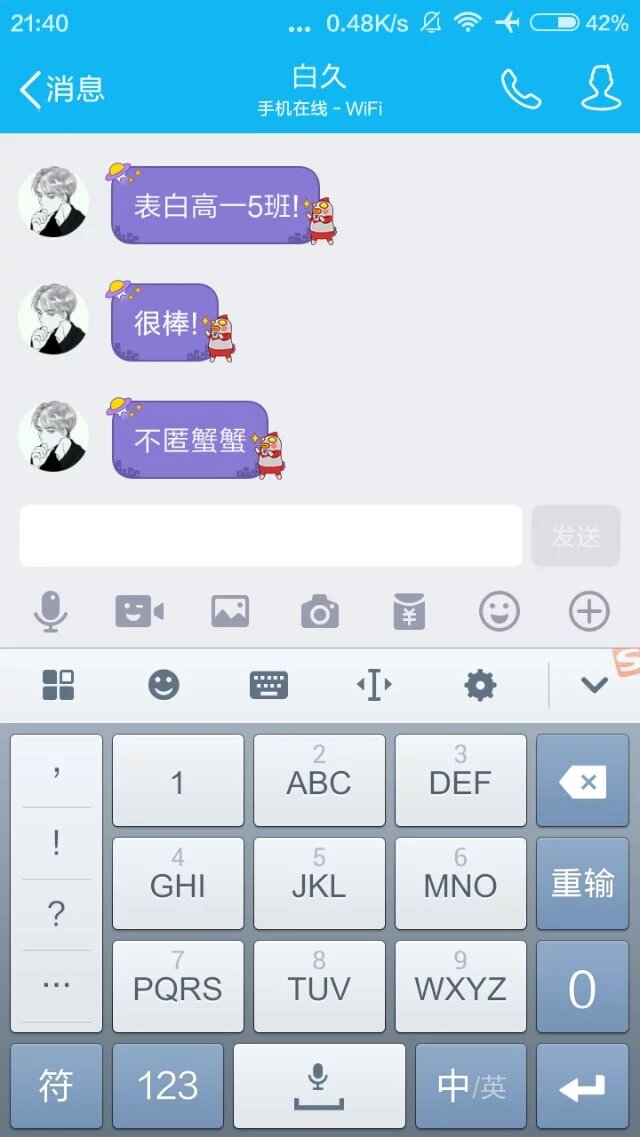The width and height of the screenshot is (640, 1137).
Task: Start a voice call with 白久
Action: tap(520, 90)
